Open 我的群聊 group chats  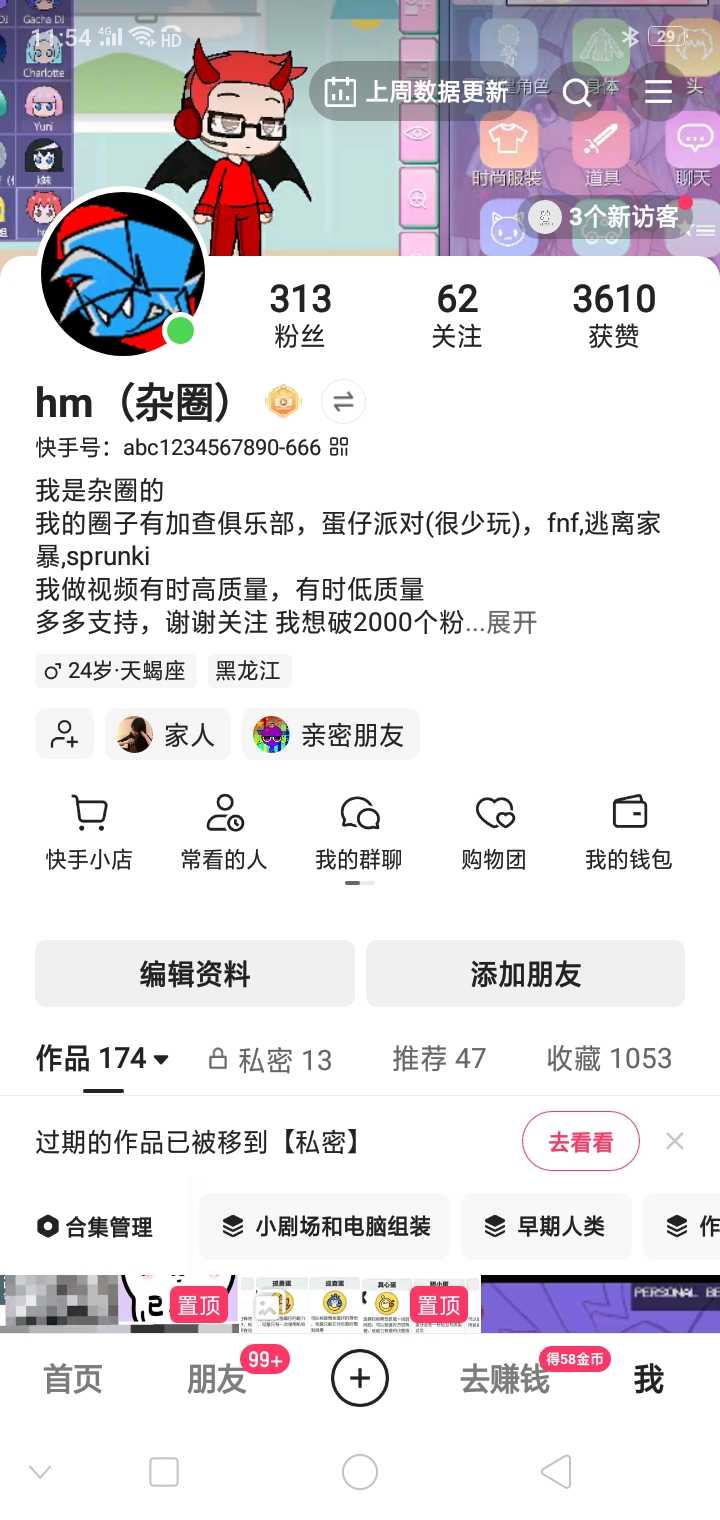pos(359,832)
